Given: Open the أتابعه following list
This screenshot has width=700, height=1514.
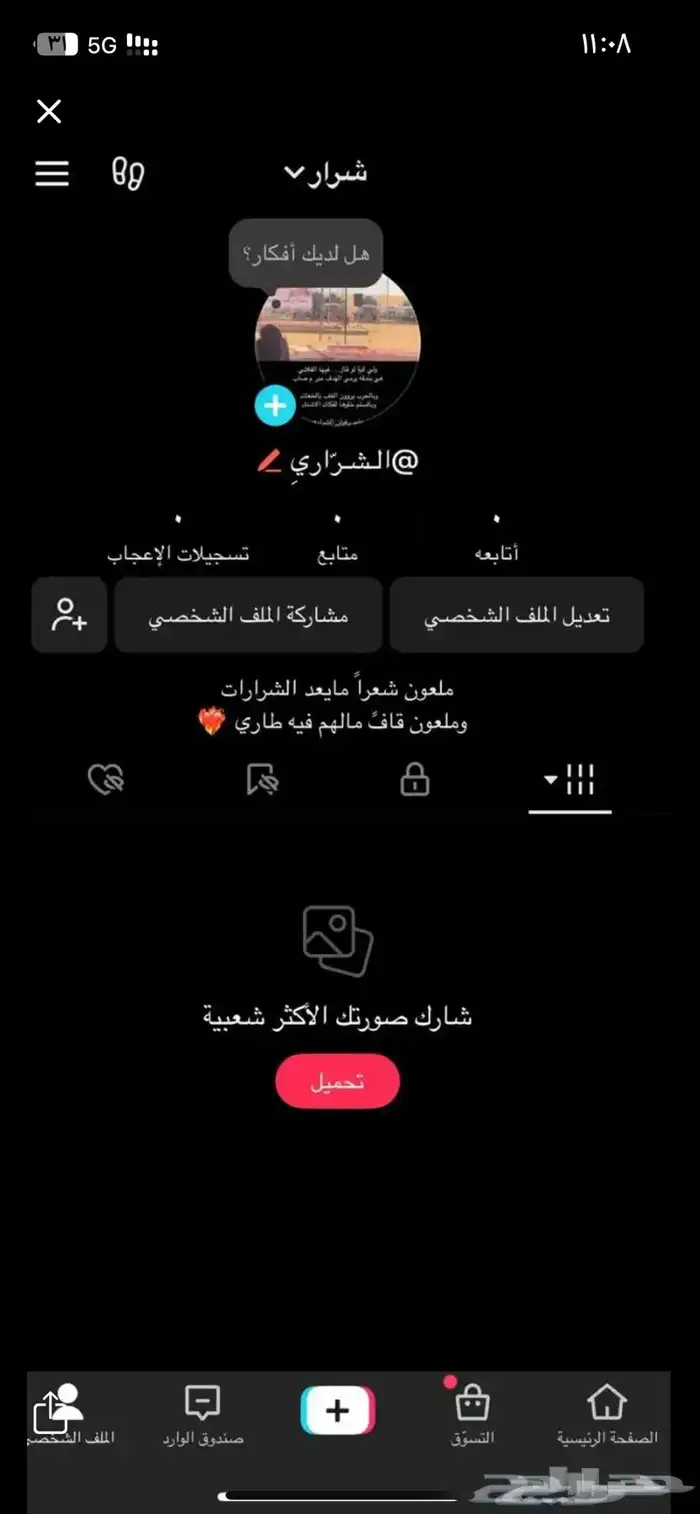Looking at the screenshot, I should (496, 539).
